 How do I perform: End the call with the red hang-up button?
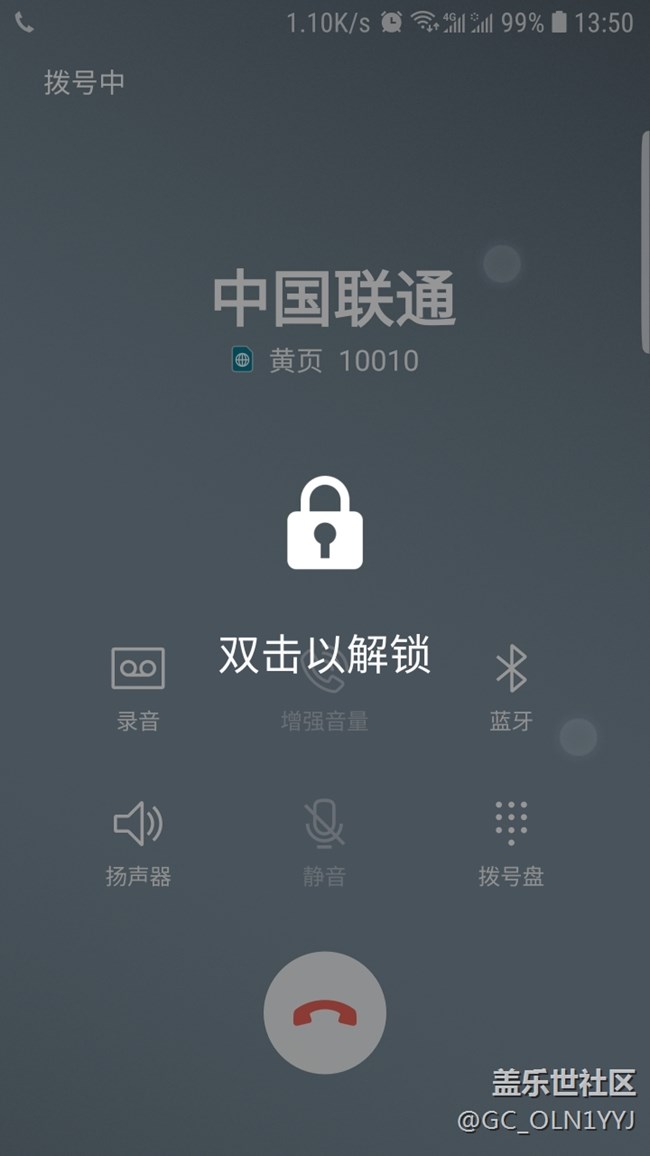pos(324,1012)
